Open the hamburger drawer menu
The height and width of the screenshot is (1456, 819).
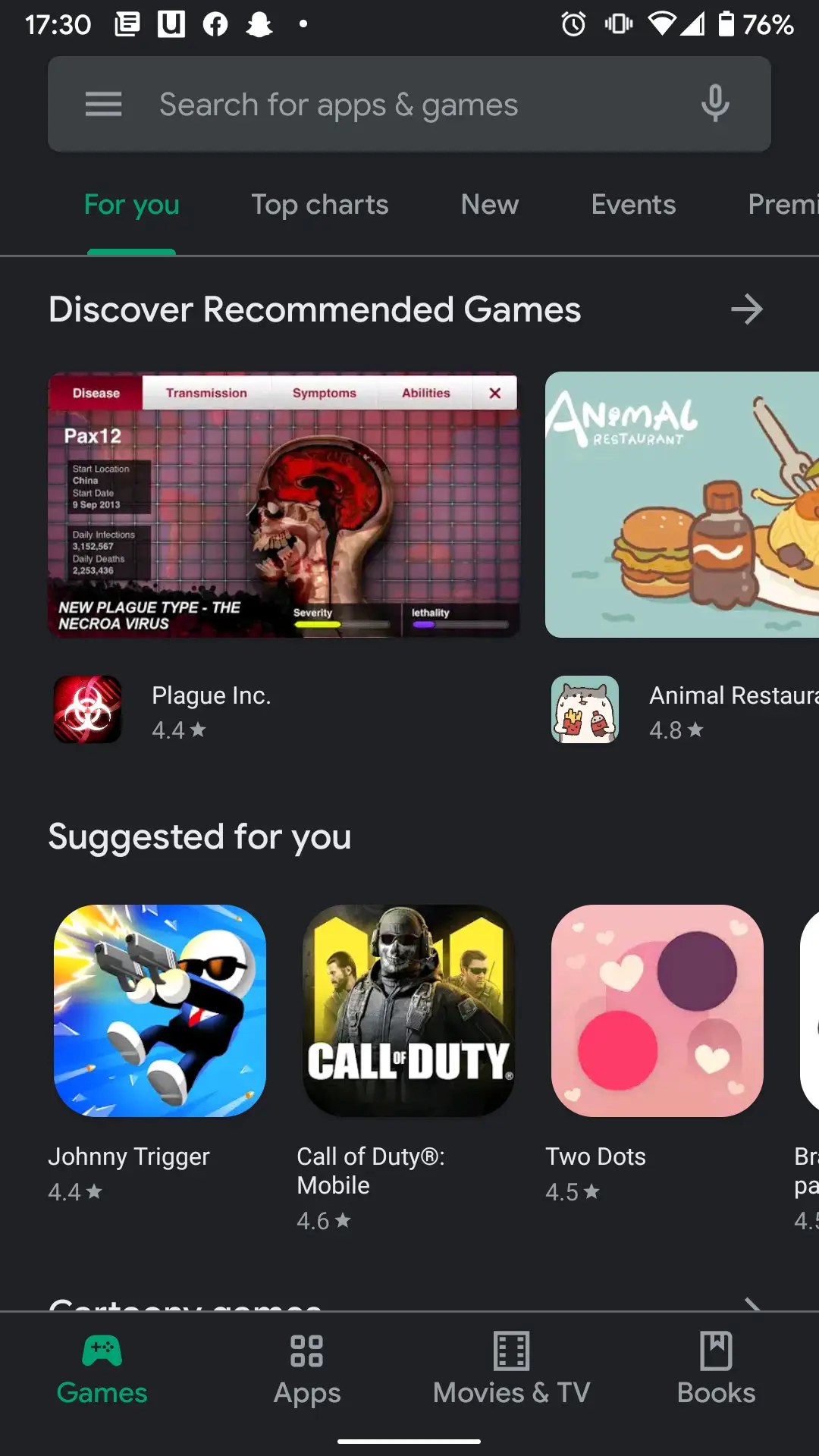(103, 104)
